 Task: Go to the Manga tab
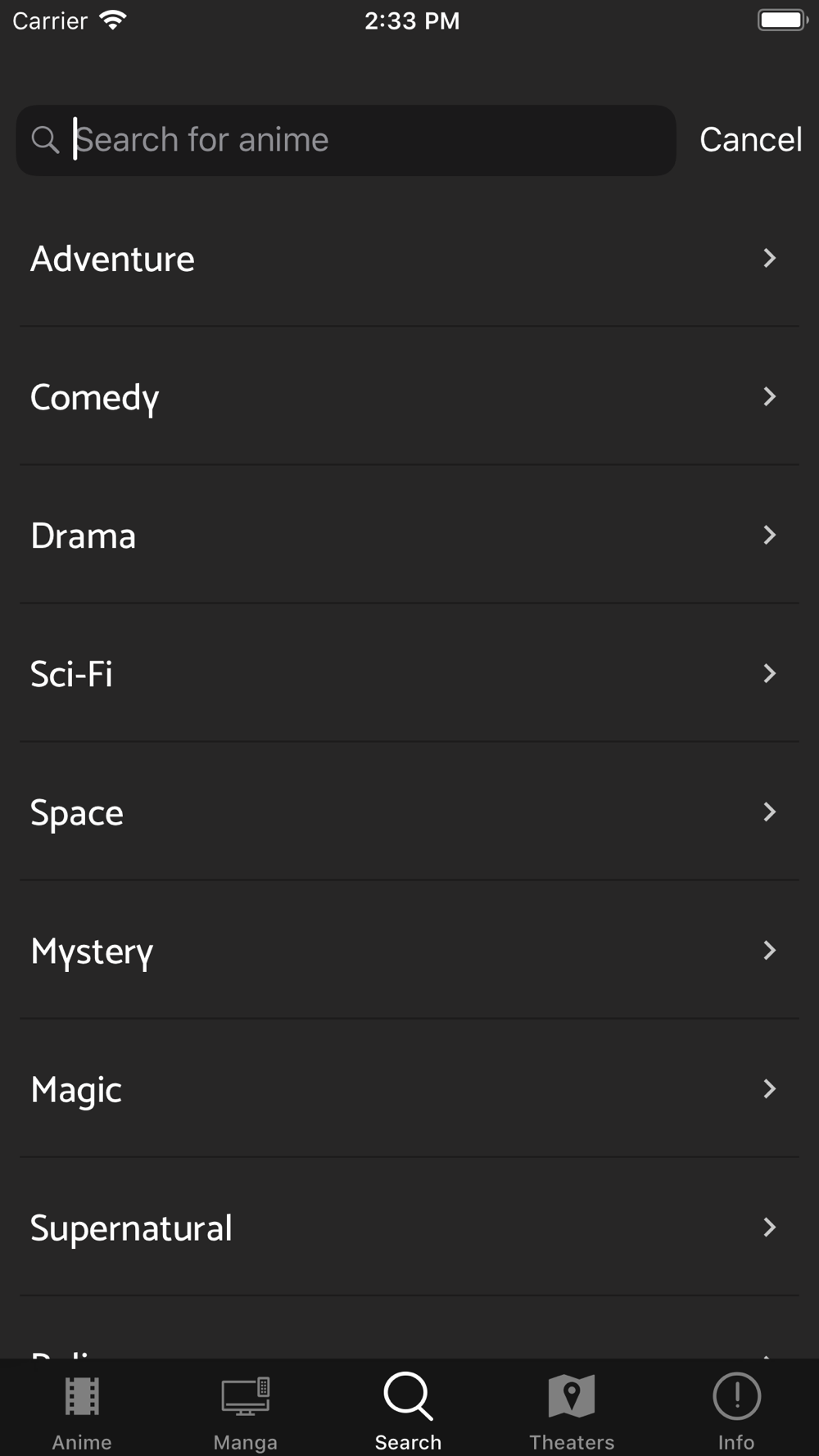246,1410
